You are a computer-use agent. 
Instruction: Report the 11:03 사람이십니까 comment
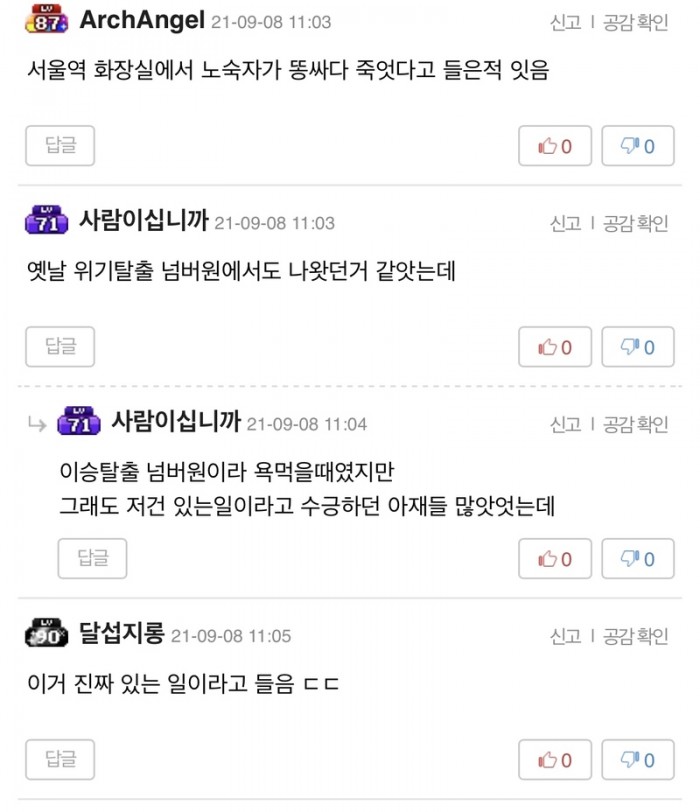565,223
